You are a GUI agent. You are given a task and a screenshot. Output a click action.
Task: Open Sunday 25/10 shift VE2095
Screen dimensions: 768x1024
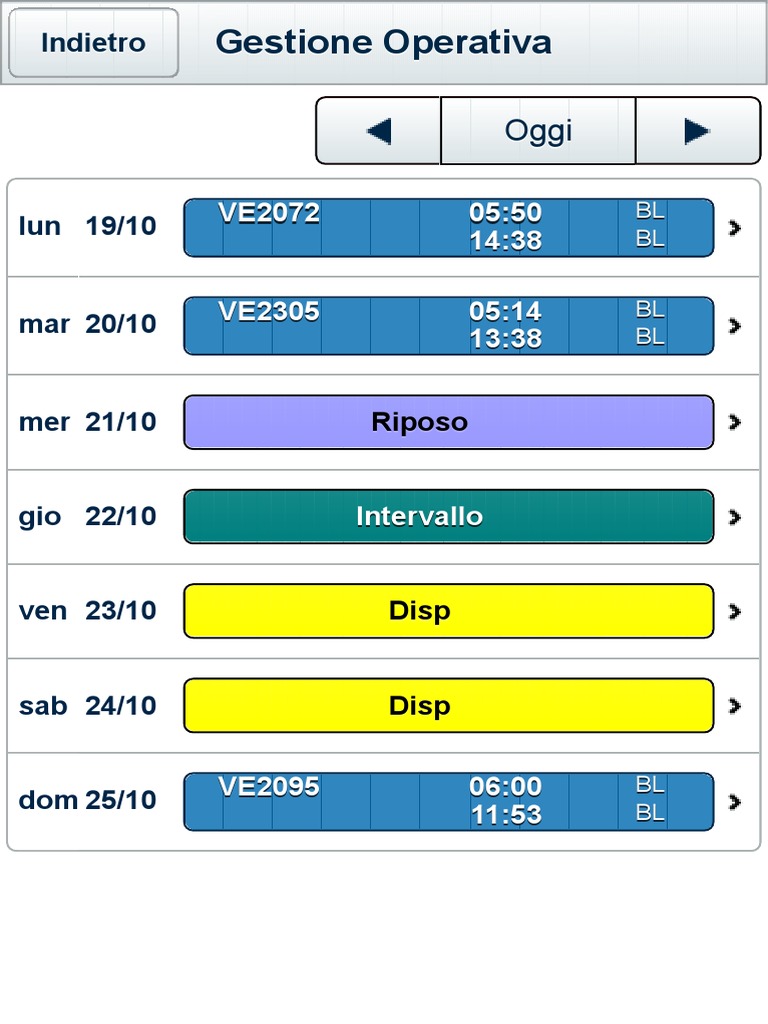448,801
